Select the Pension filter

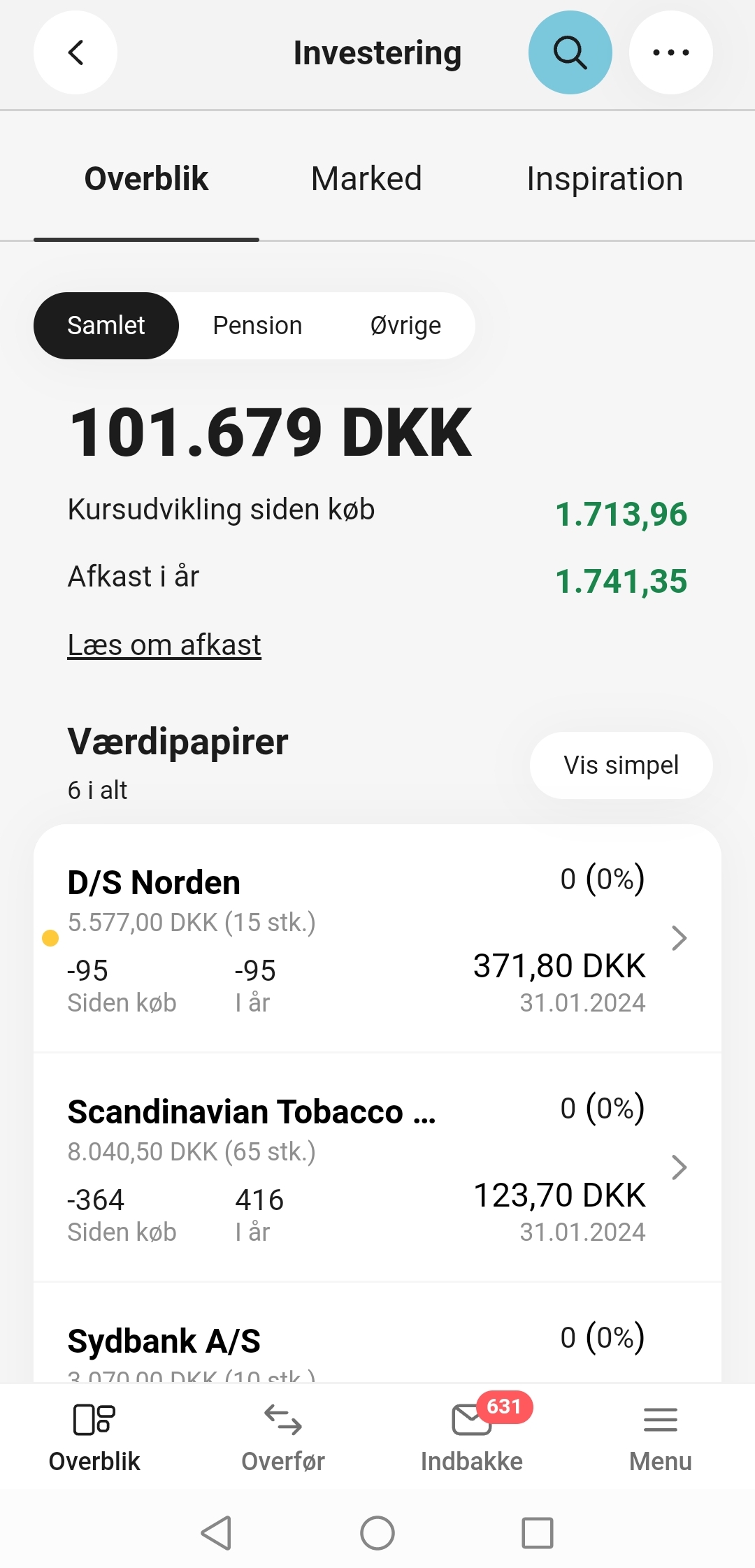click(256, 325)
